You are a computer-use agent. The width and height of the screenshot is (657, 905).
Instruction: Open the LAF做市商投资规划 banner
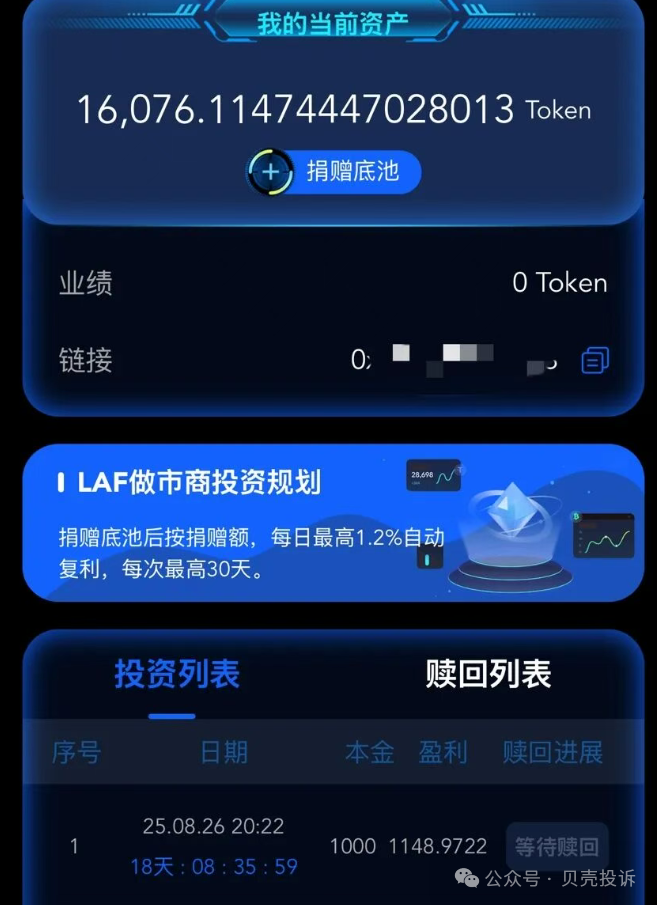point(332,522)
